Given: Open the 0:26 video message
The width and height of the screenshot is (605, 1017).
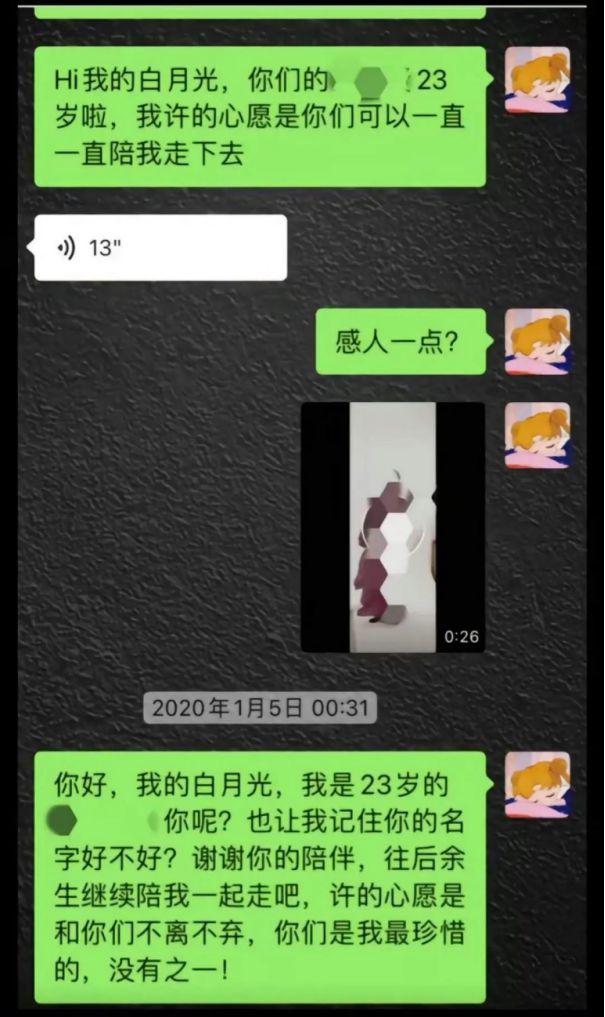Looking at the screenshot, I should pos(393,527).
